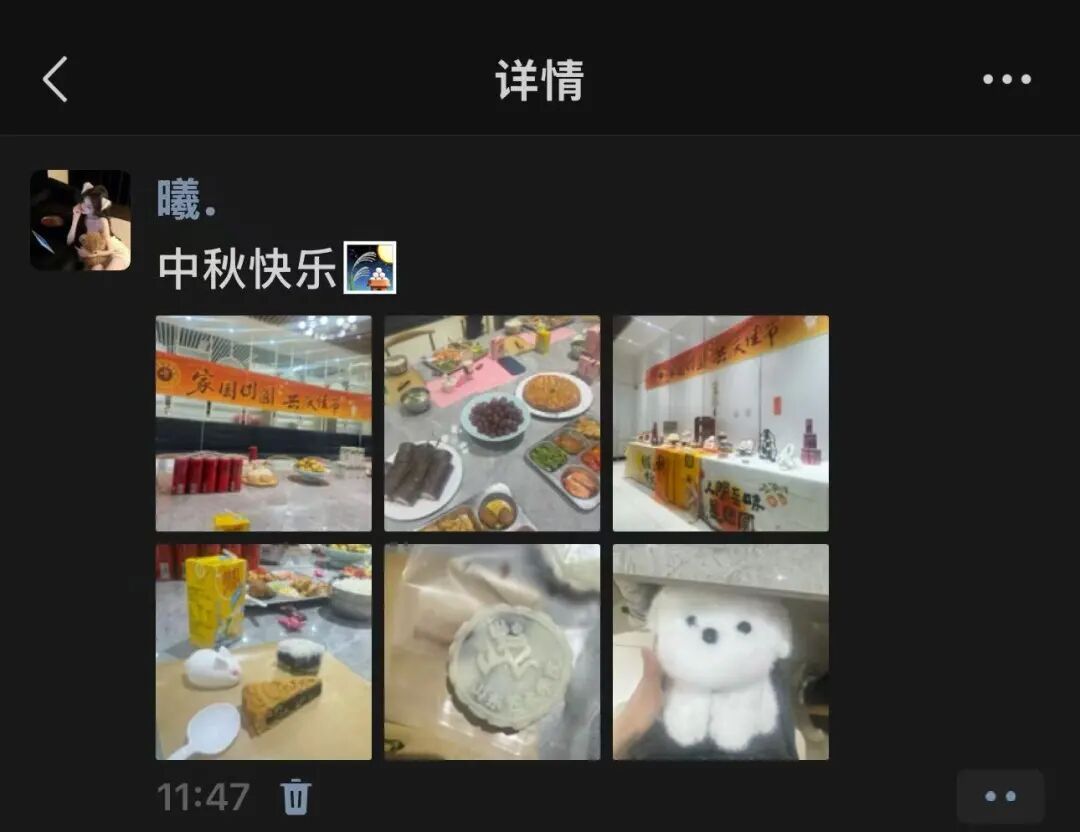This screenshot has width=1080, height=832.
Task: Open the photo of food plates on the table
Action: 492,423
